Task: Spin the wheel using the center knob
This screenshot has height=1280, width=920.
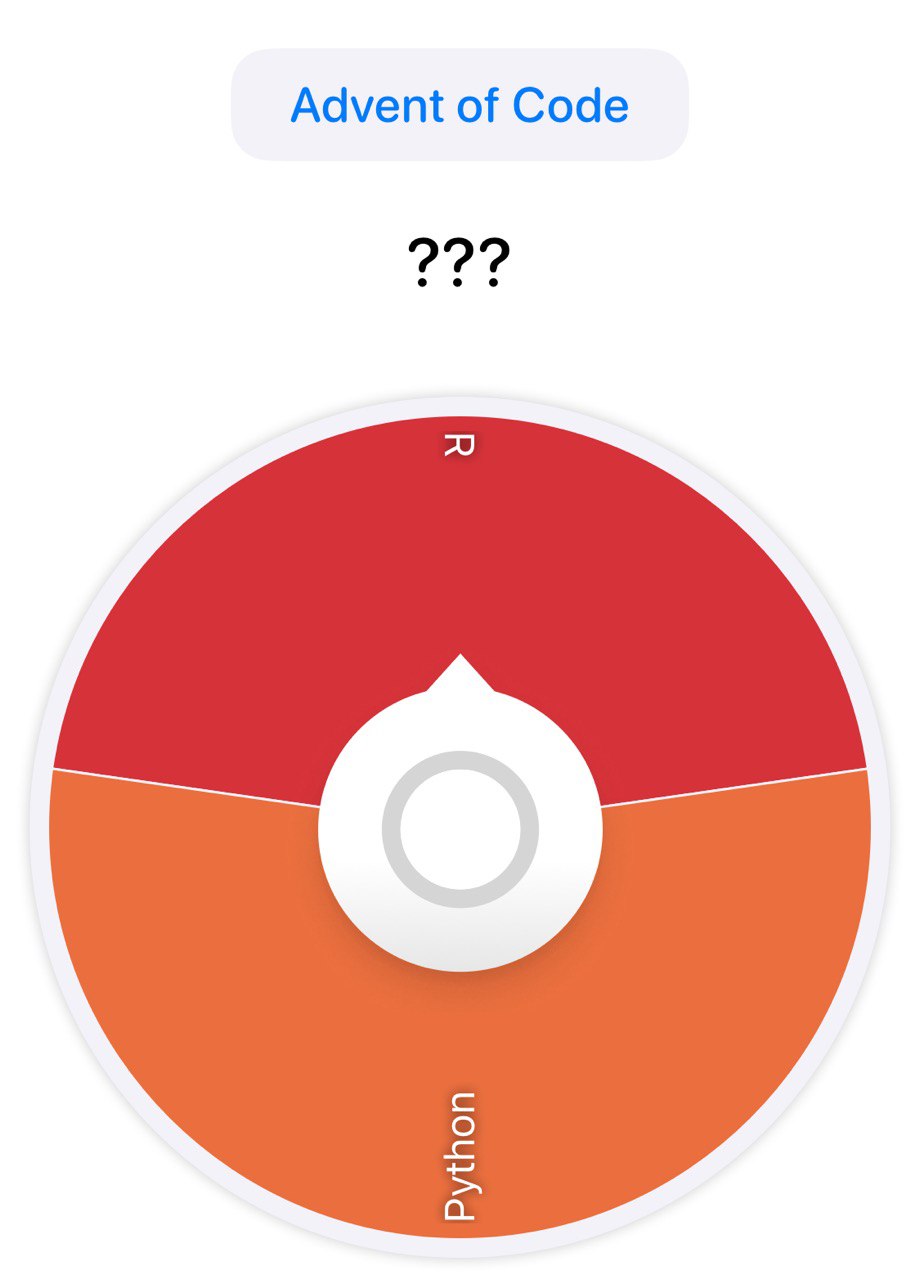Action: pos(460,829)
